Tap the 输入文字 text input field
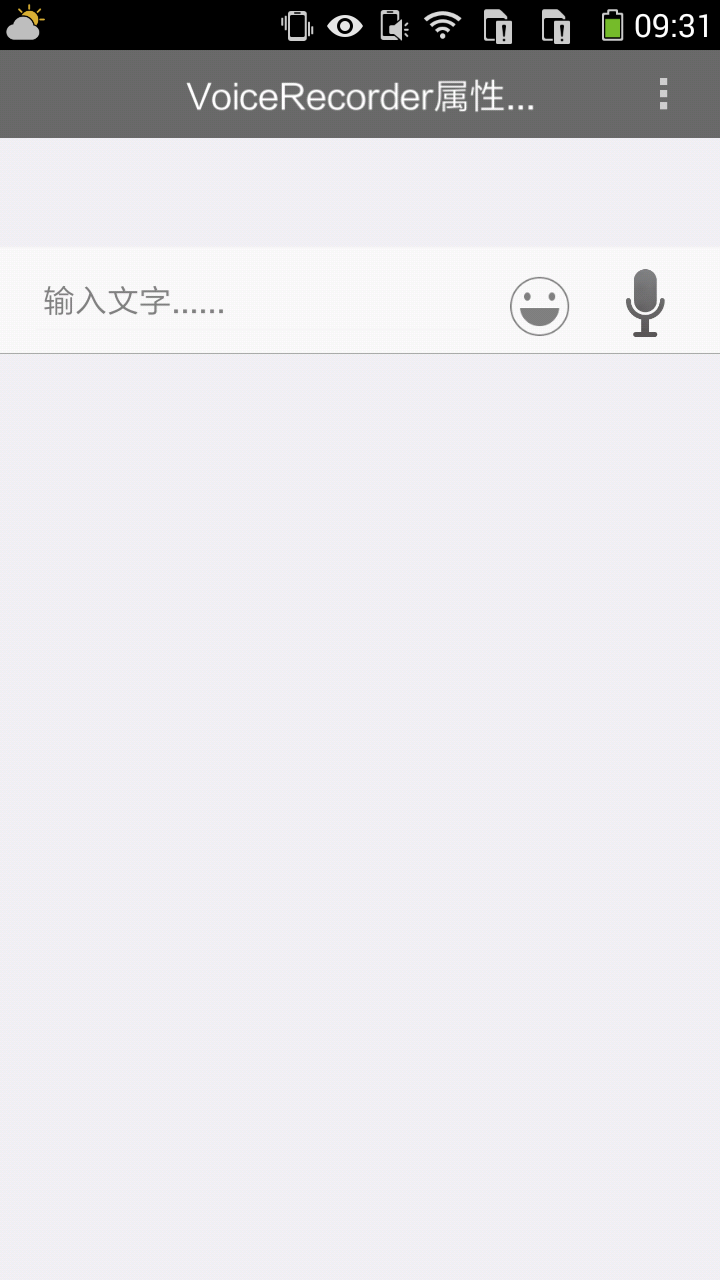 (254, 301)
